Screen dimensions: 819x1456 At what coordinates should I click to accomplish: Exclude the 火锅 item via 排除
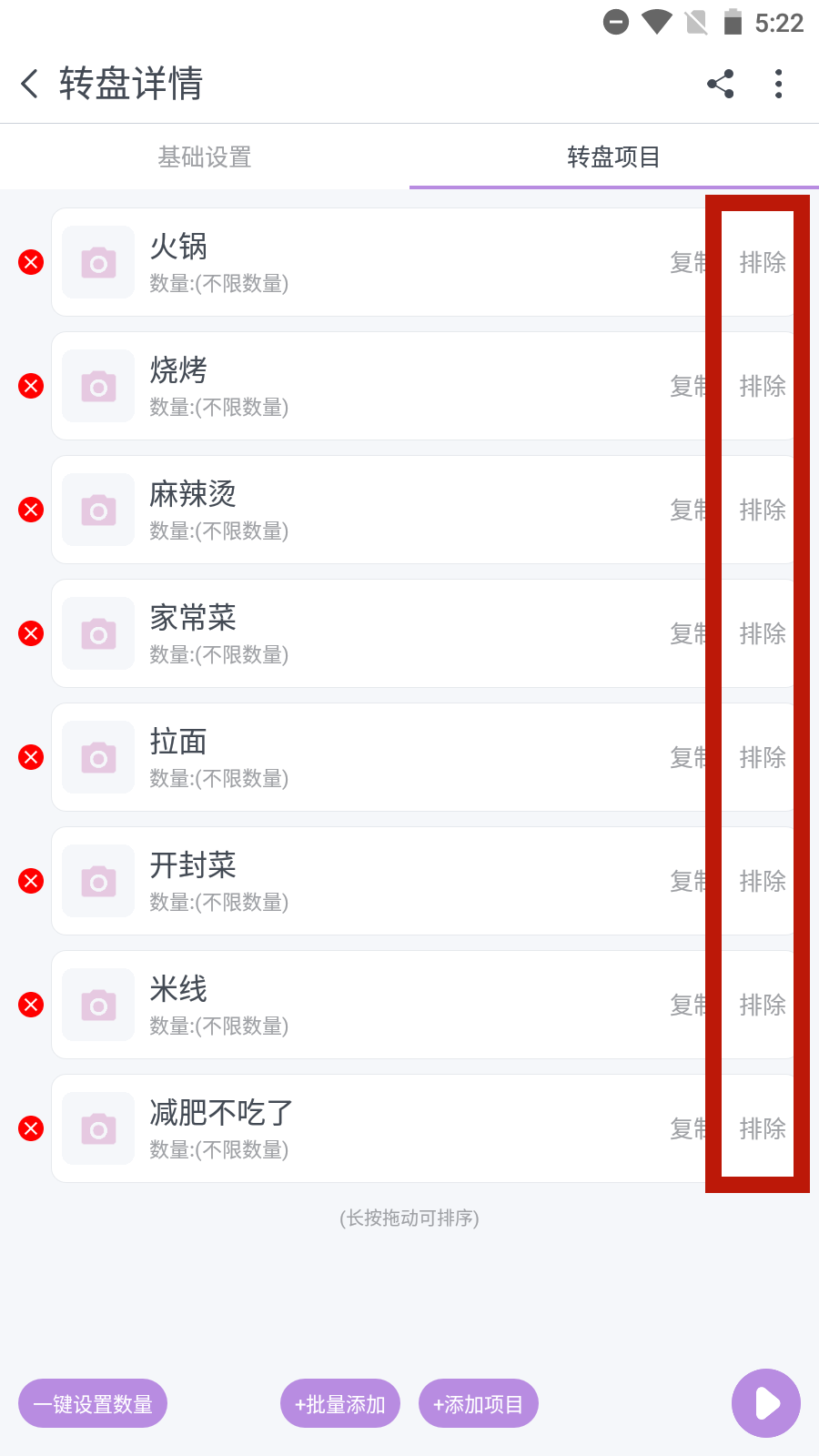762,262
